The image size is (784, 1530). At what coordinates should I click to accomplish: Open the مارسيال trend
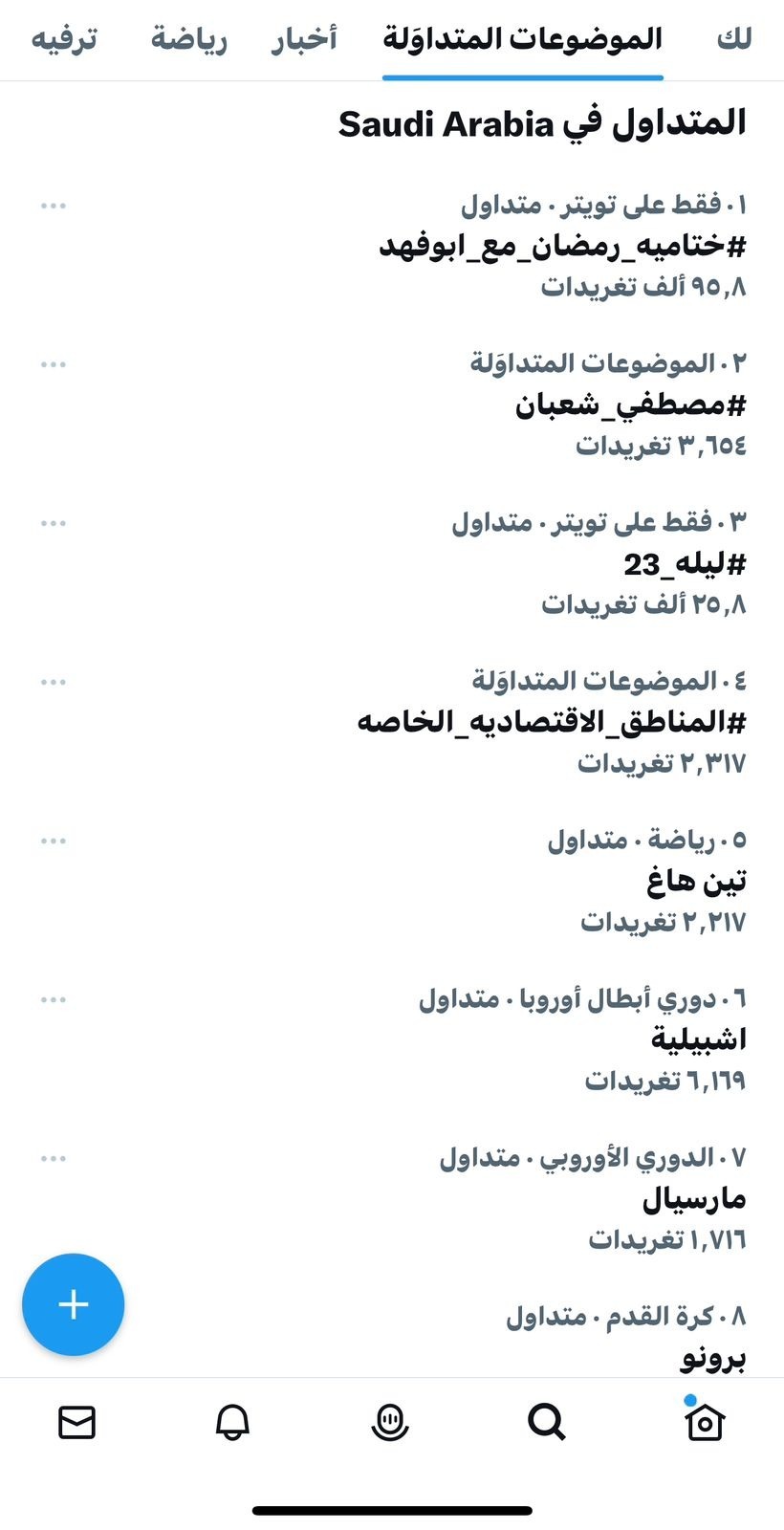pyautogui.click(x=693, y=1199)
